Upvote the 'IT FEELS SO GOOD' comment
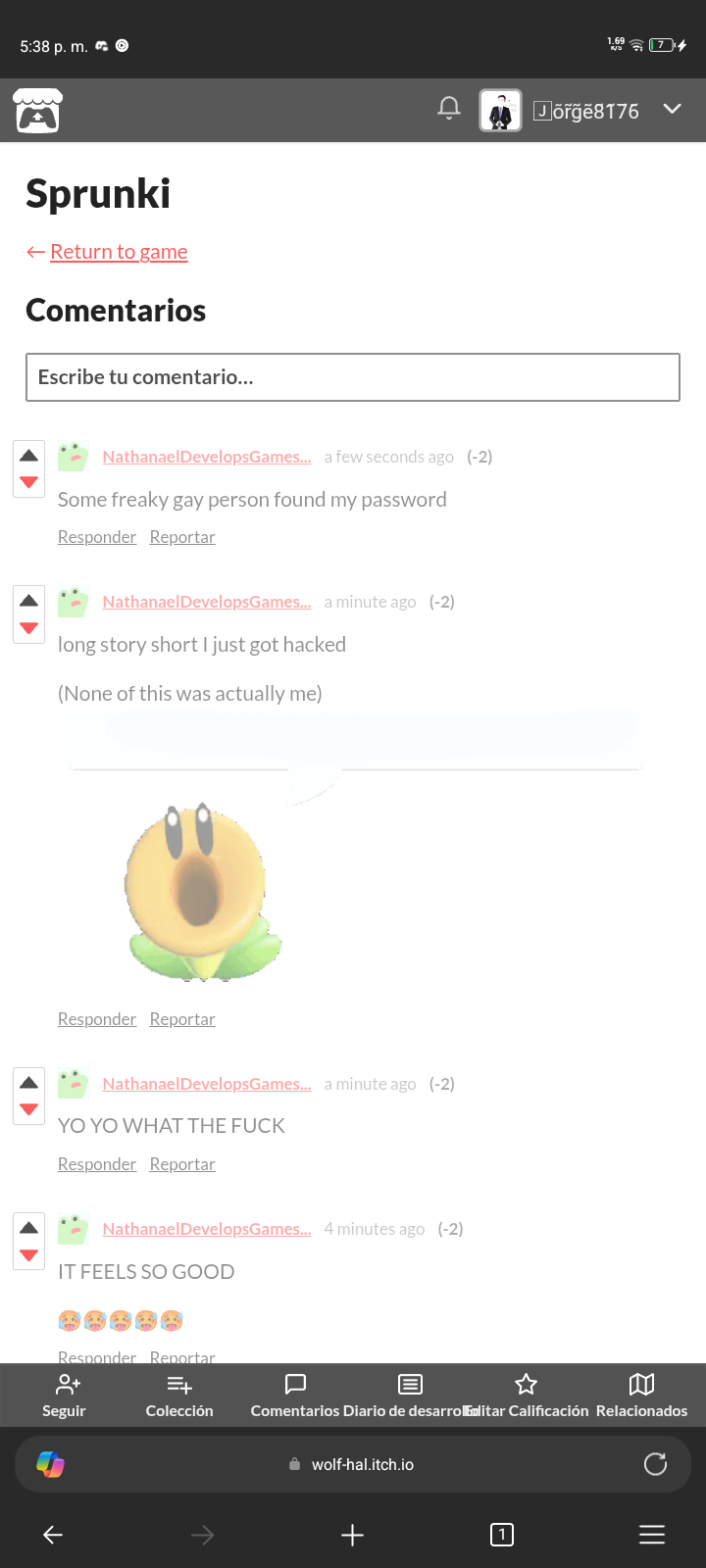 [x=29, y=1228]
